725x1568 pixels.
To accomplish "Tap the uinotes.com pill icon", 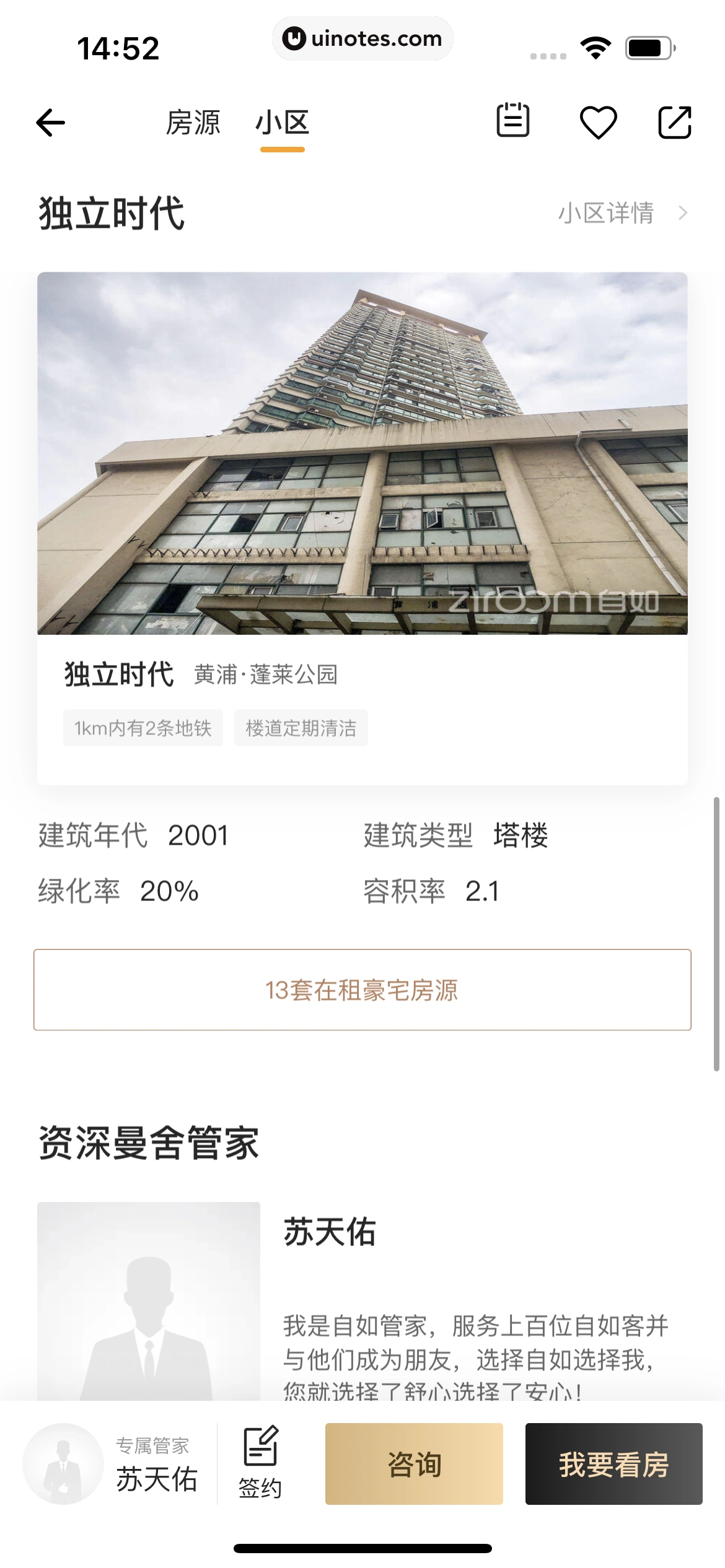I will pos(361,38).
